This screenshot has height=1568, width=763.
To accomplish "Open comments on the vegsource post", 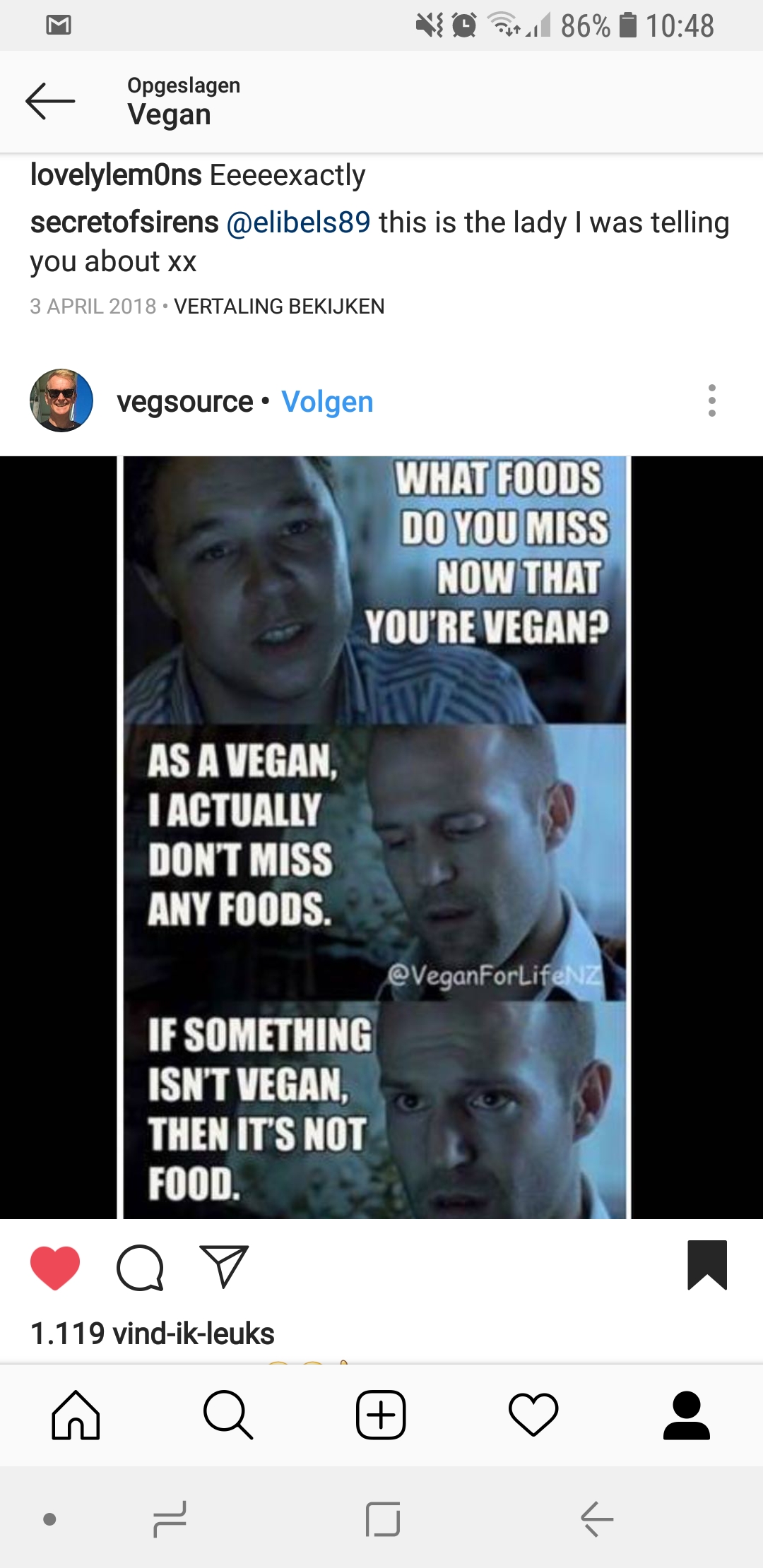I will coord(140,1268).
